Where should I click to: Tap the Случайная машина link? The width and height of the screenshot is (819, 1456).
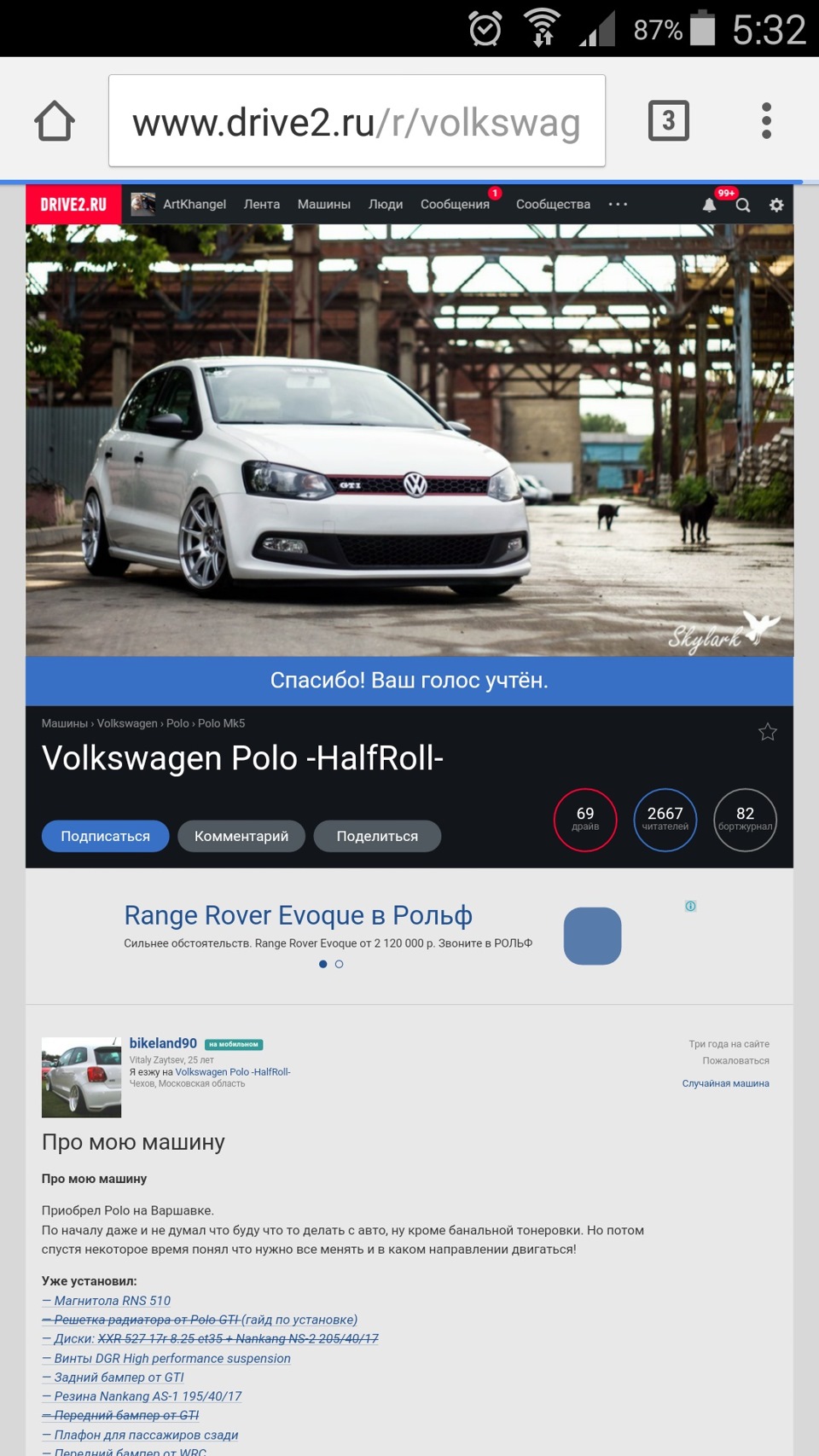725,1083
